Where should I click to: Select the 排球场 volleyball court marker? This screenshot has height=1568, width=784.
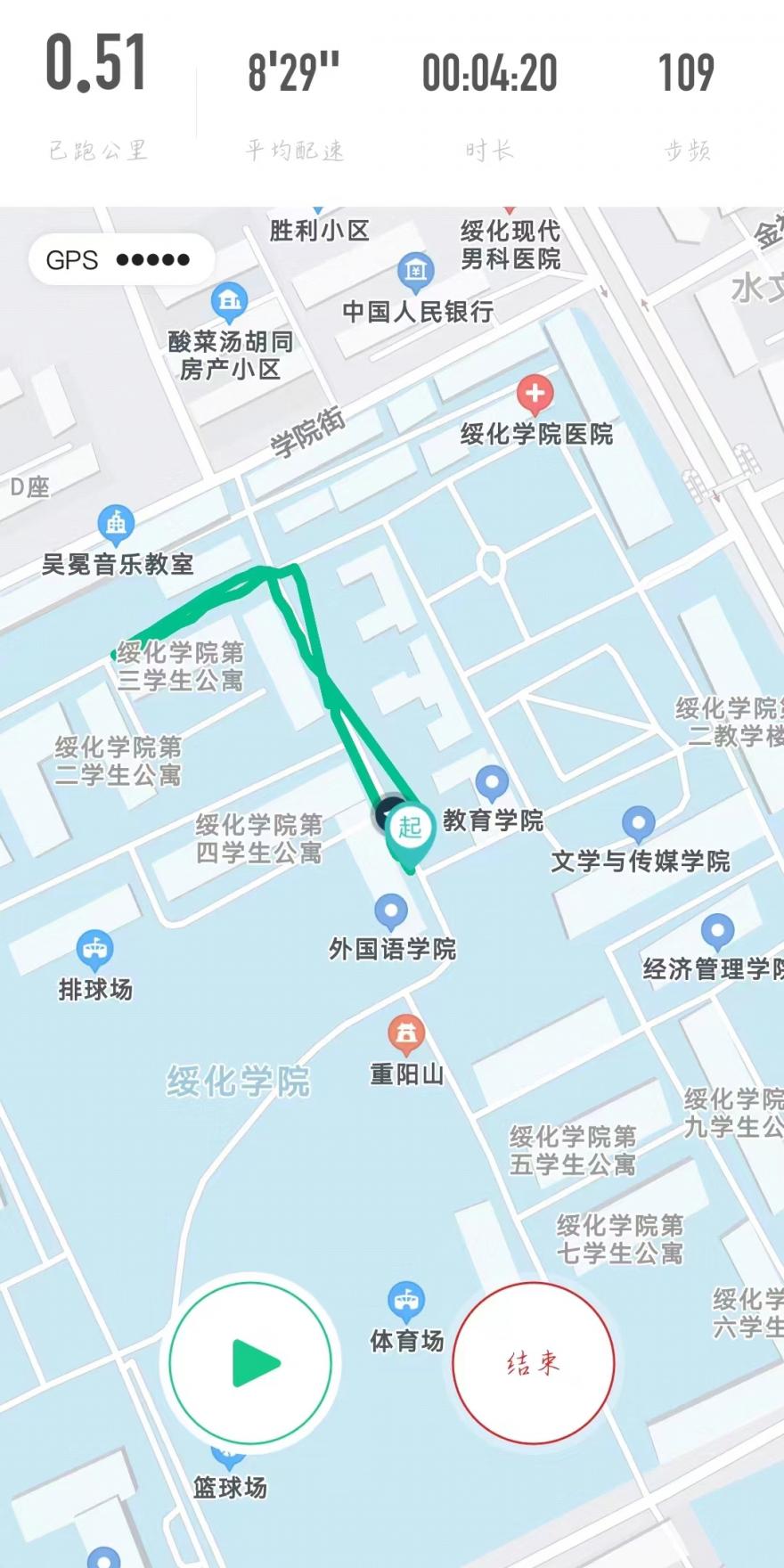tap(94, 950)
